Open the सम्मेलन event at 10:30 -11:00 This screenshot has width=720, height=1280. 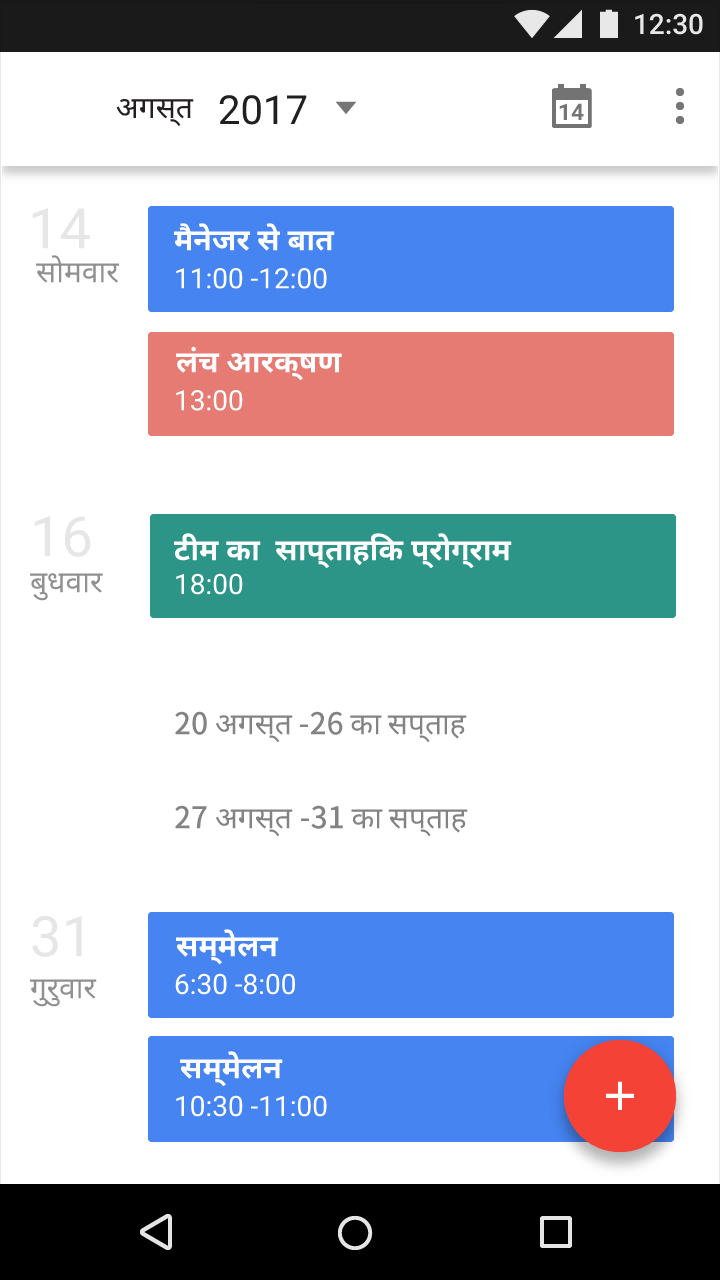(360, 1089)
